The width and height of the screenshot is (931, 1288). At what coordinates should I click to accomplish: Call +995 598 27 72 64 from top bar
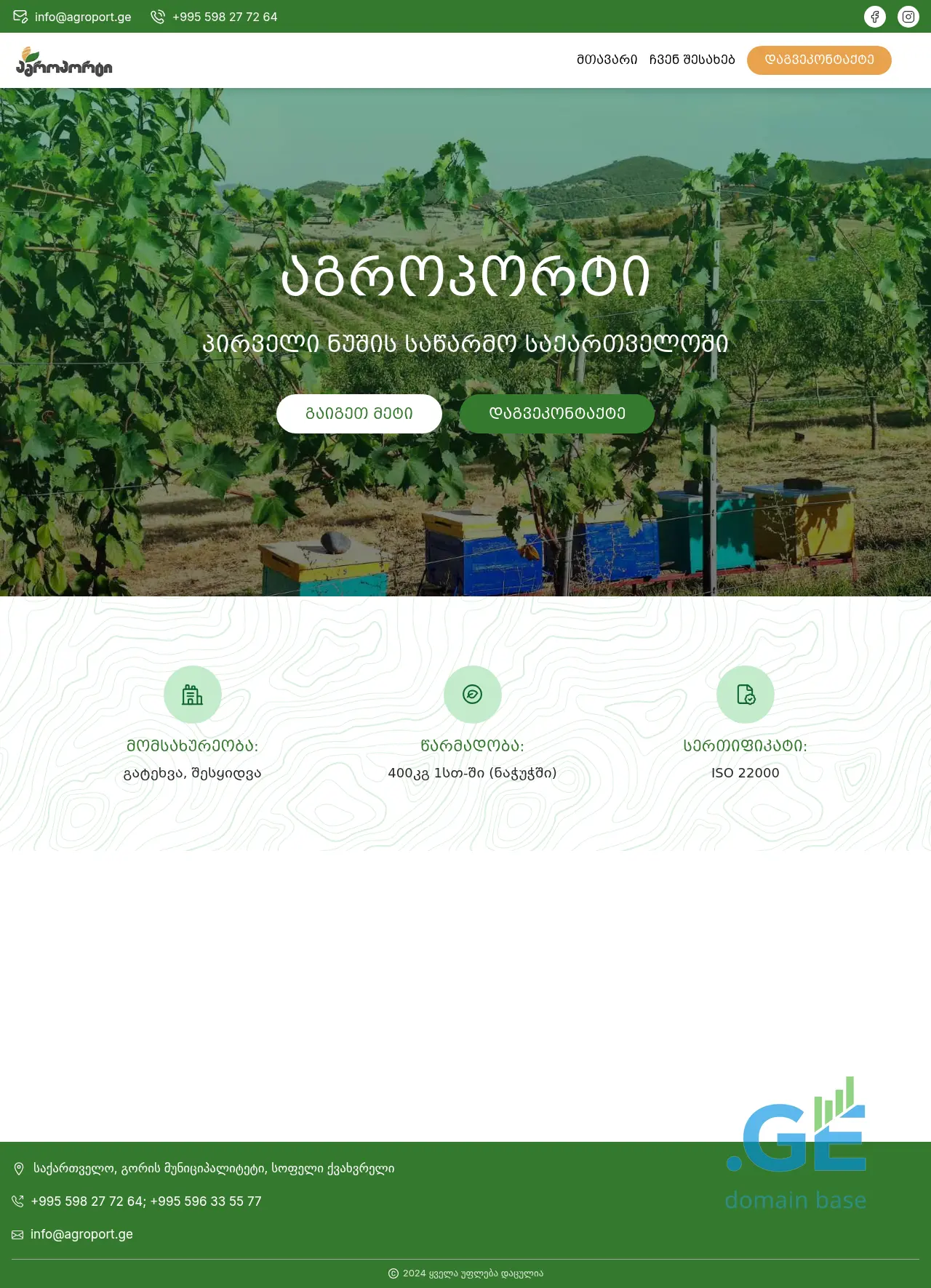click(224, 17)
